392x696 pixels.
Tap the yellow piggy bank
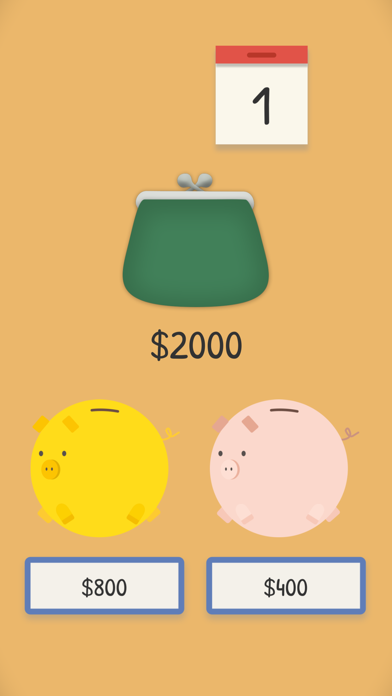(102, 468)
